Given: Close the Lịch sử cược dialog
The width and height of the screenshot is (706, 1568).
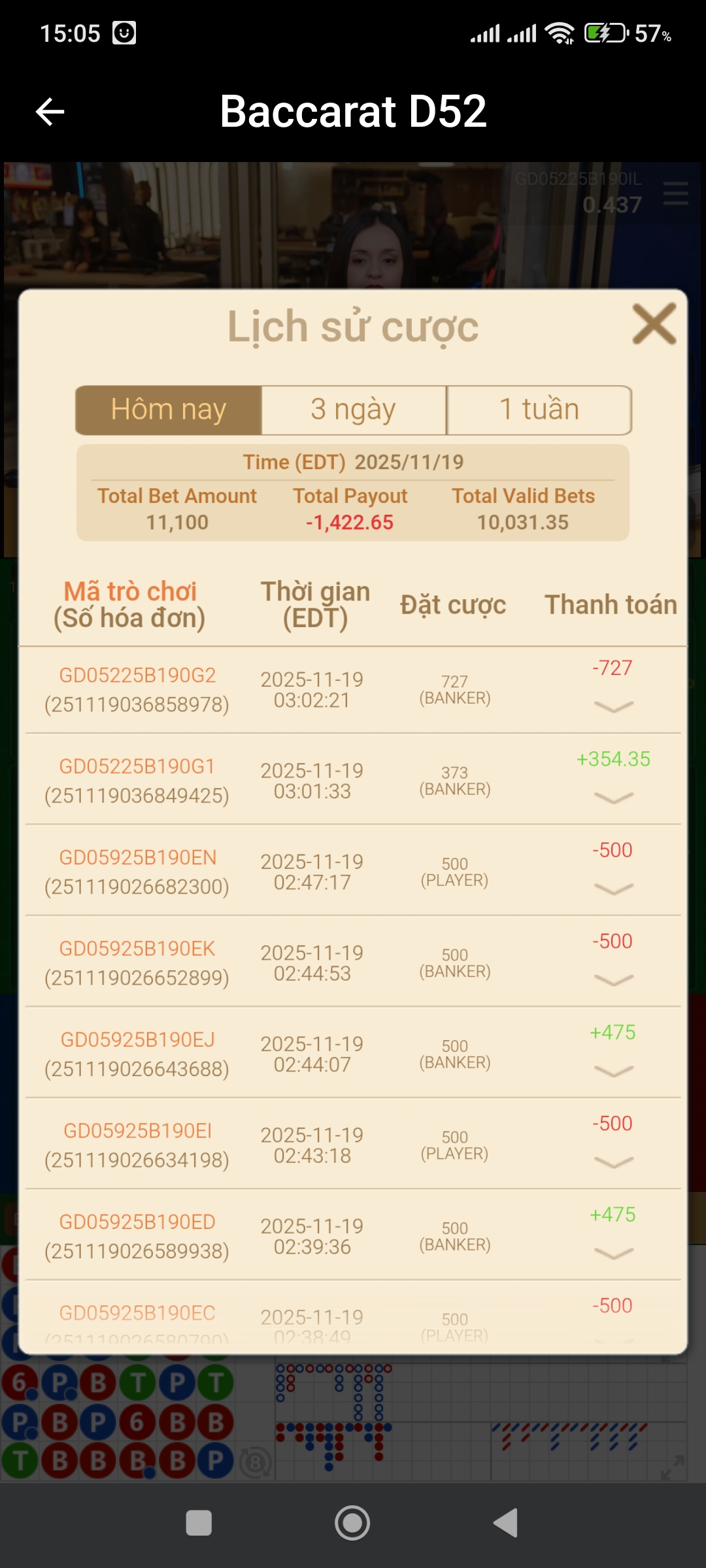Looking at the screenshot, I should 654,324.
